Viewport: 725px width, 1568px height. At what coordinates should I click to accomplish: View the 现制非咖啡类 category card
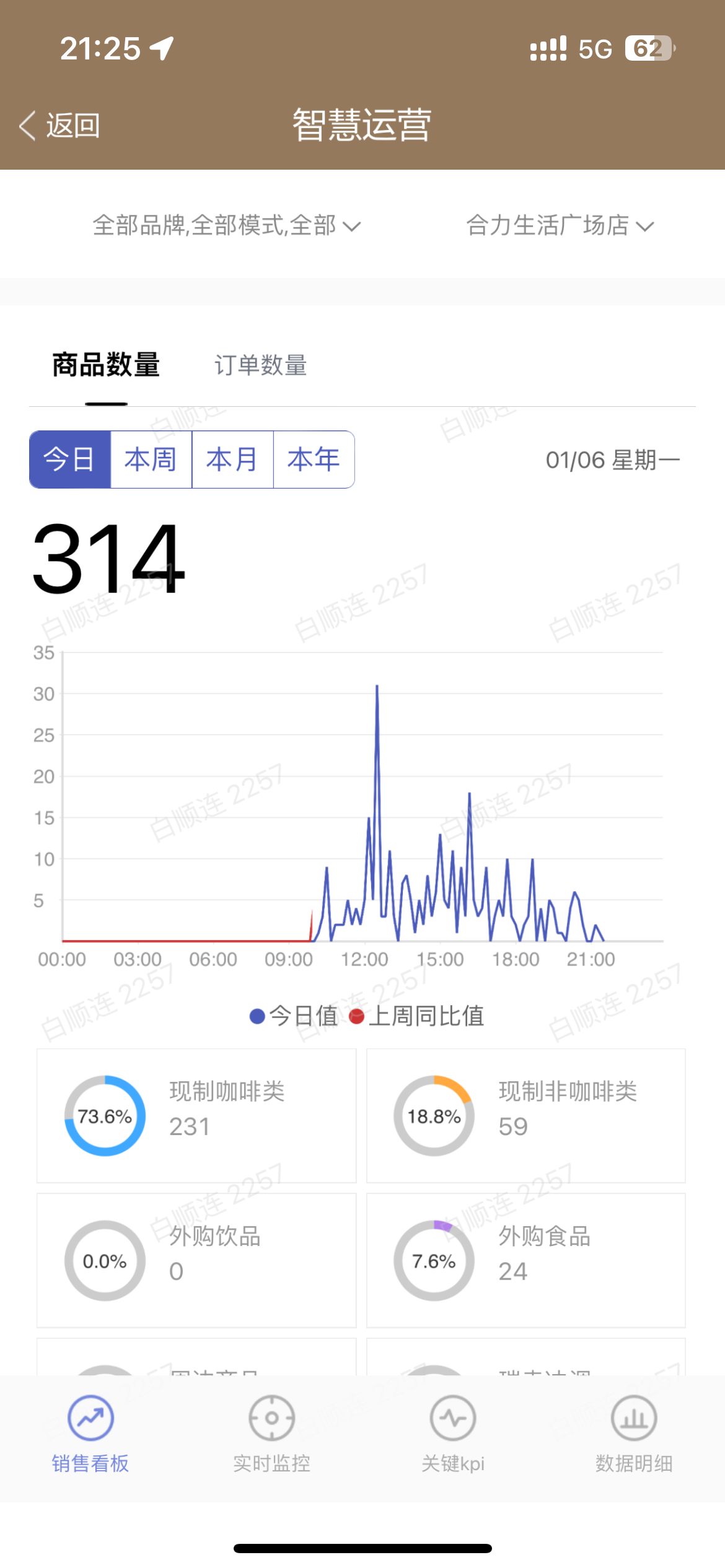pos(525,1115)
